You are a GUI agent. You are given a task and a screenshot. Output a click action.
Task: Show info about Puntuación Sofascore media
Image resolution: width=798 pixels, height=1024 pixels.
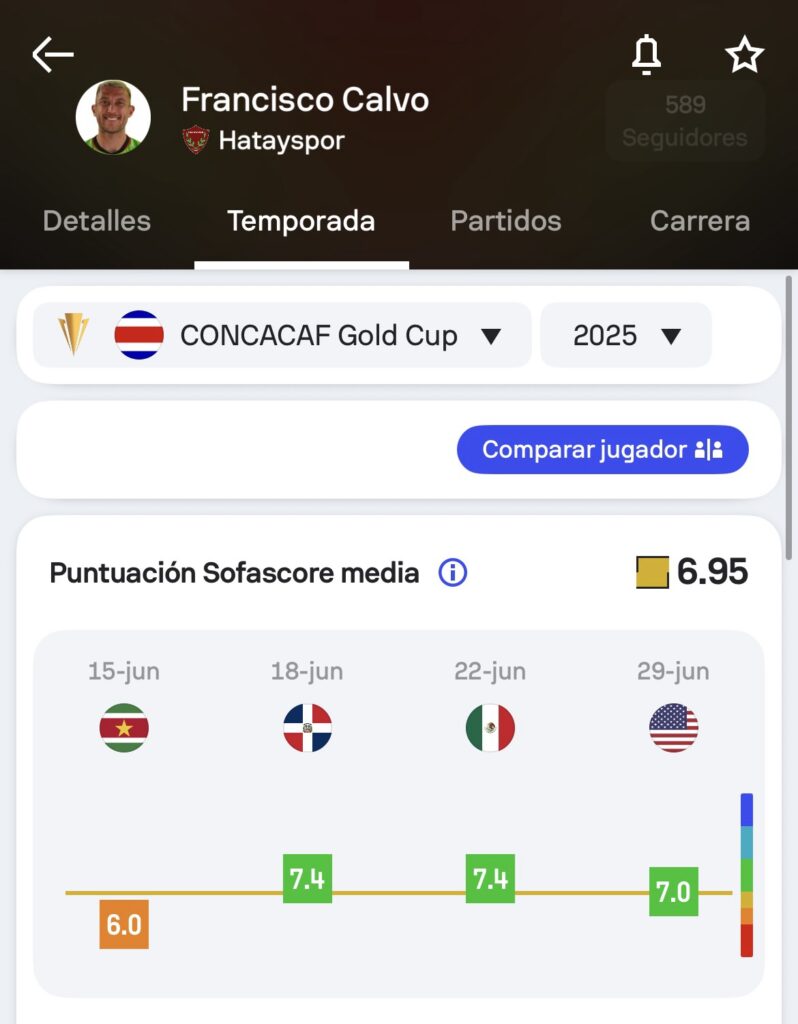click(x=453, y=573)
